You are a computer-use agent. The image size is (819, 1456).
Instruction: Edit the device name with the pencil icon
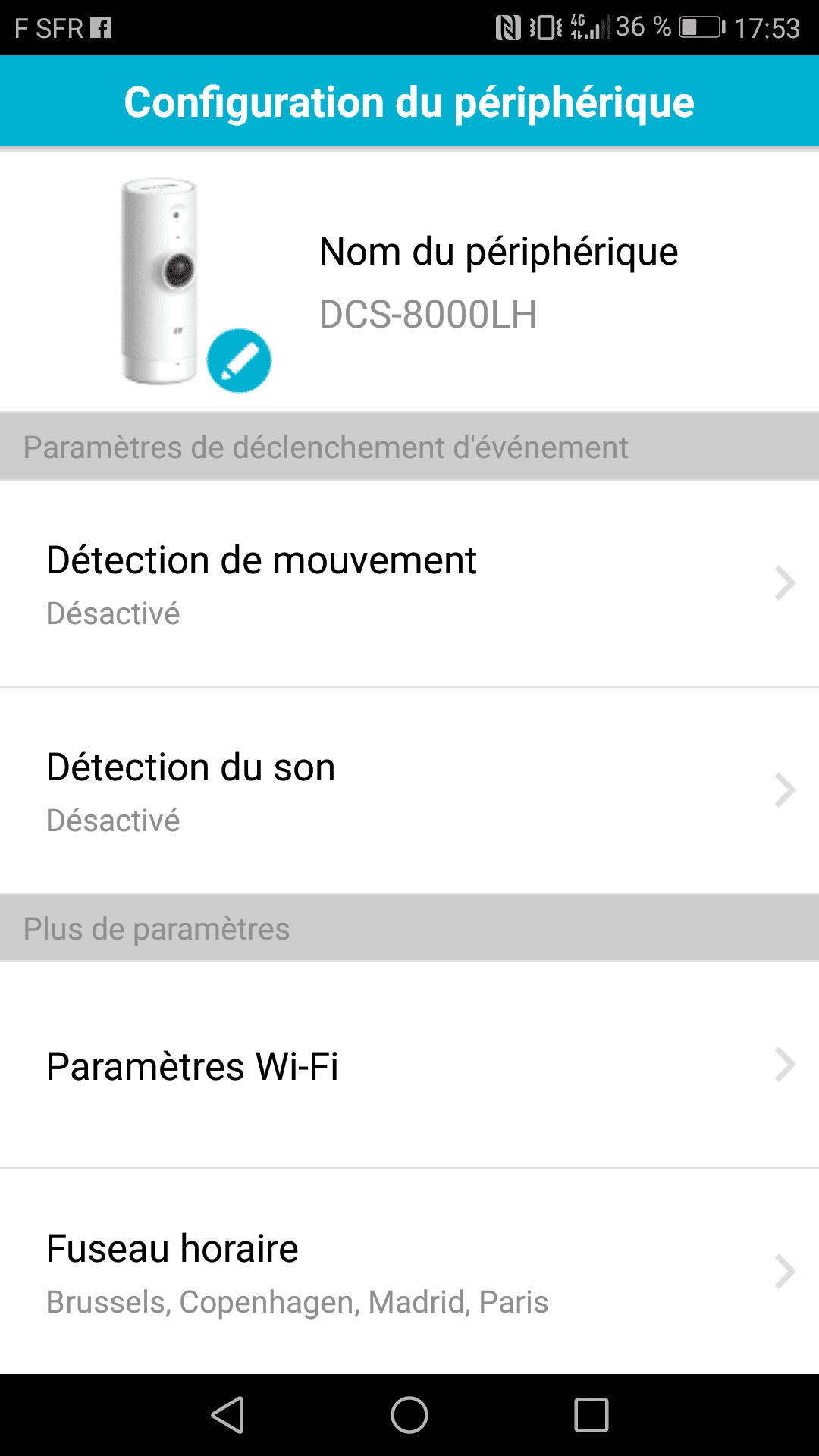click(x=239, y=361)
